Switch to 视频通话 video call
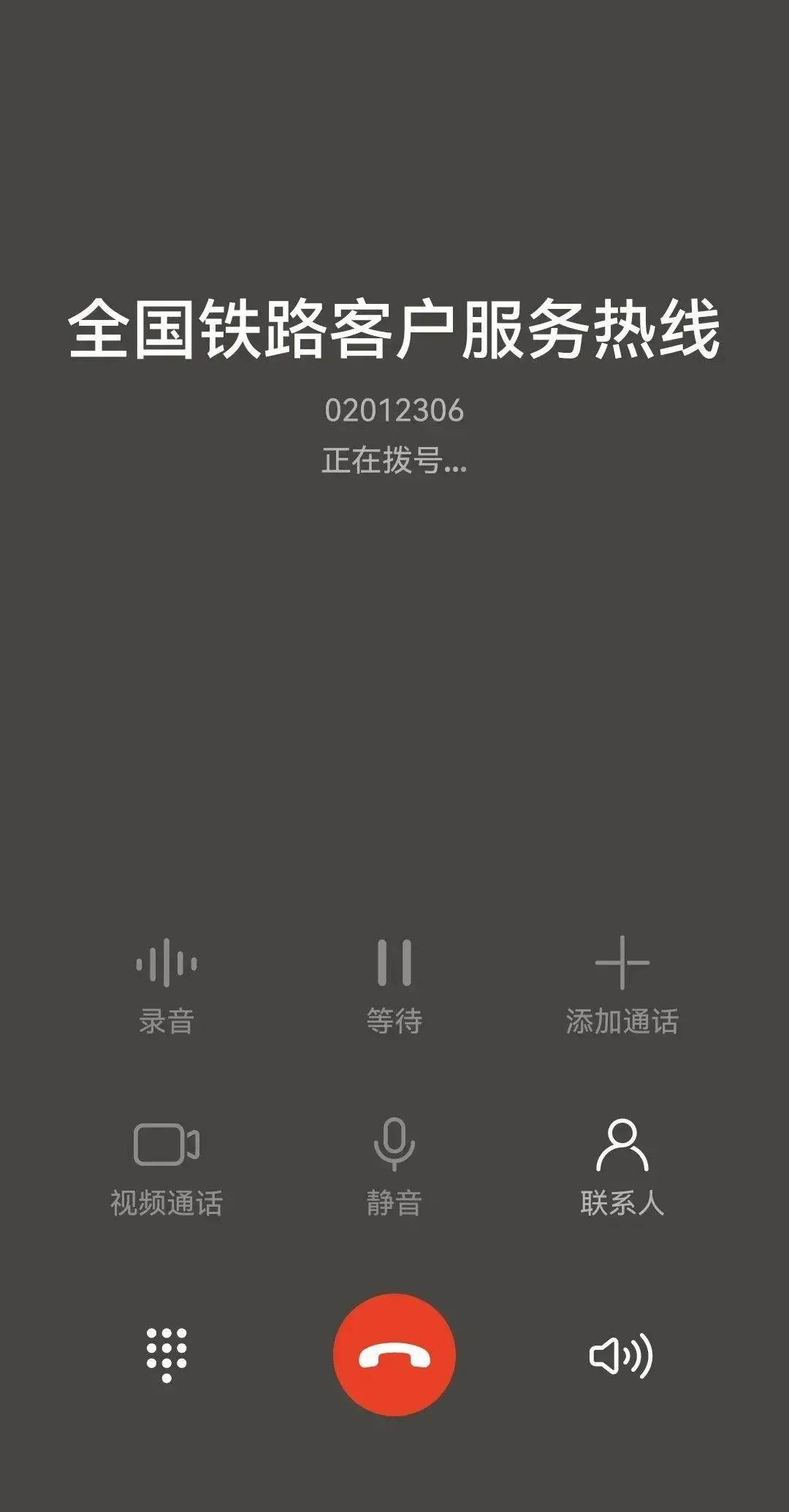789x1512 pixels. tap(167, 1165)
